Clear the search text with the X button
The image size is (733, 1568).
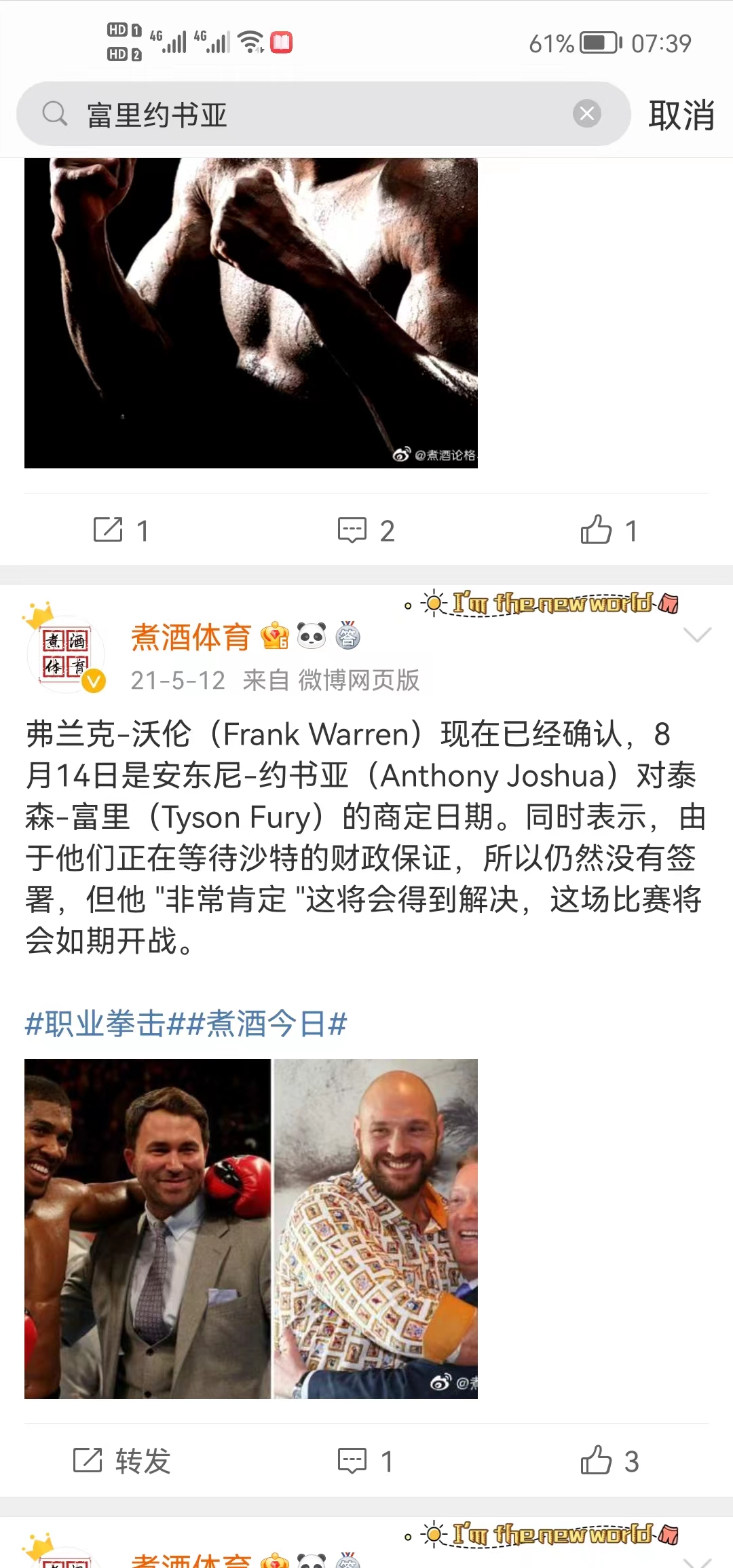587,113
